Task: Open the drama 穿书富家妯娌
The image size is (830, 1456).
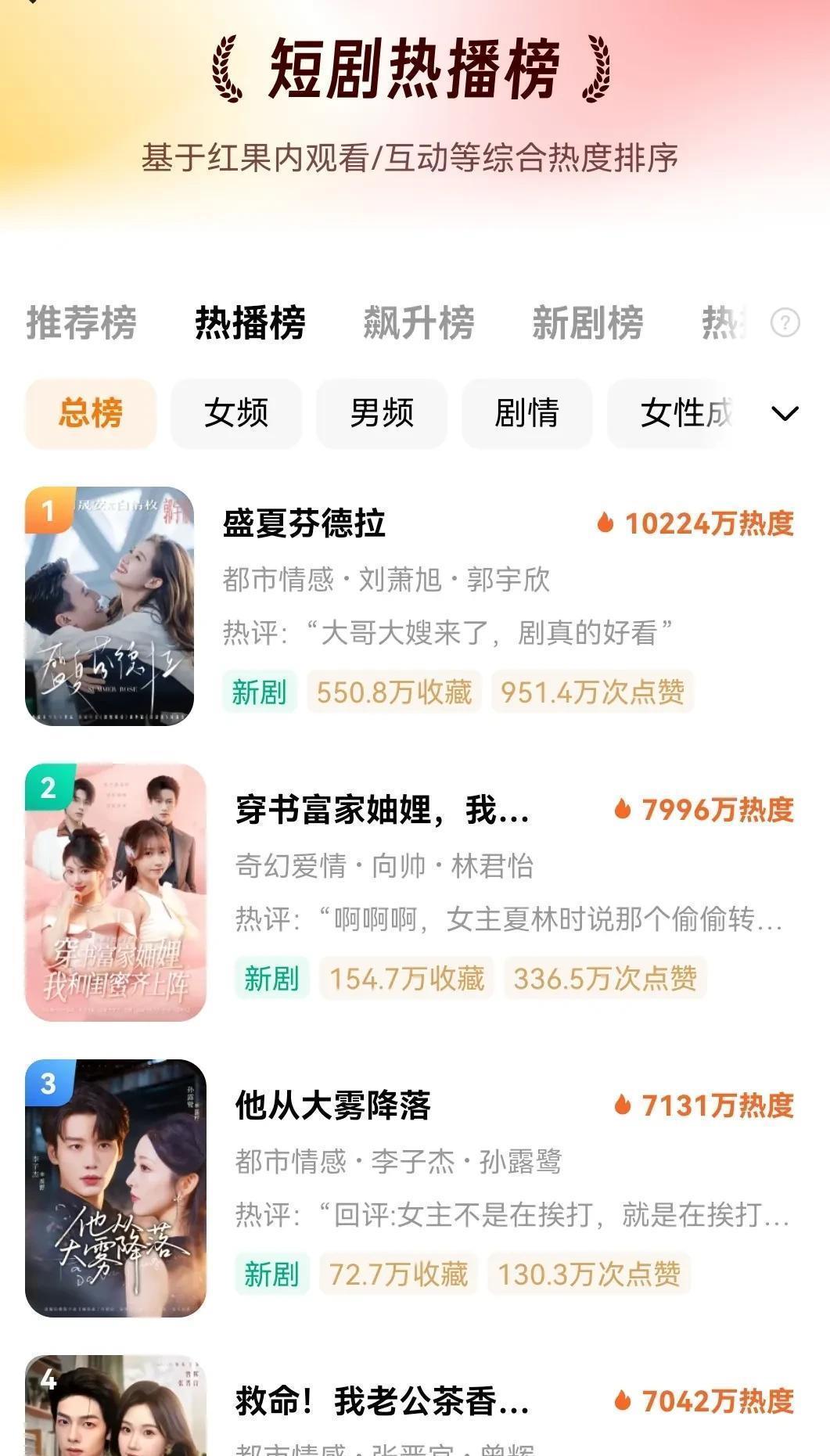Action: click(x=382, y=810)
